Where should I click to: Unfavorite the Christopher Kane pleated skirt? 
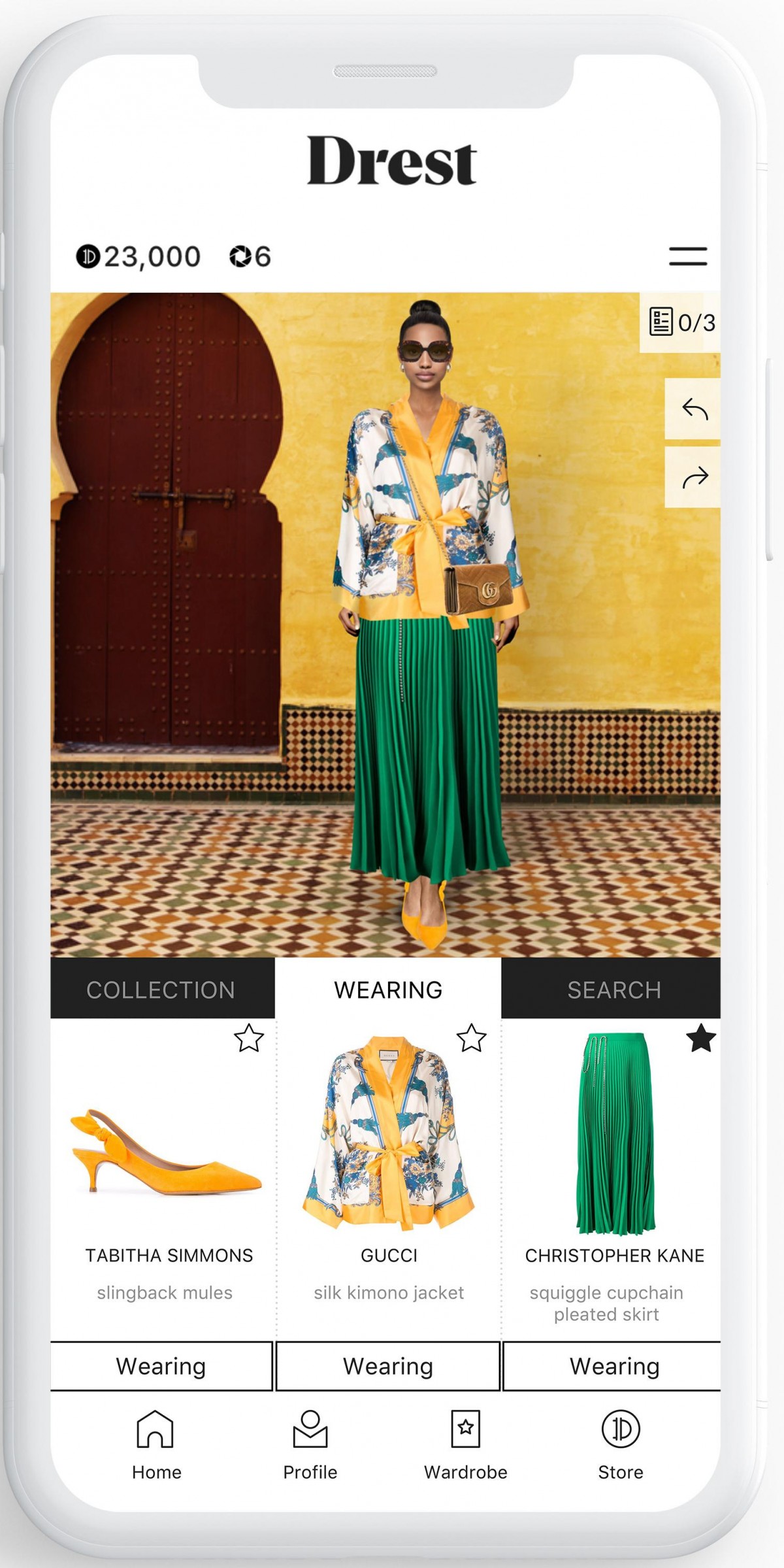coord(700,1039)
